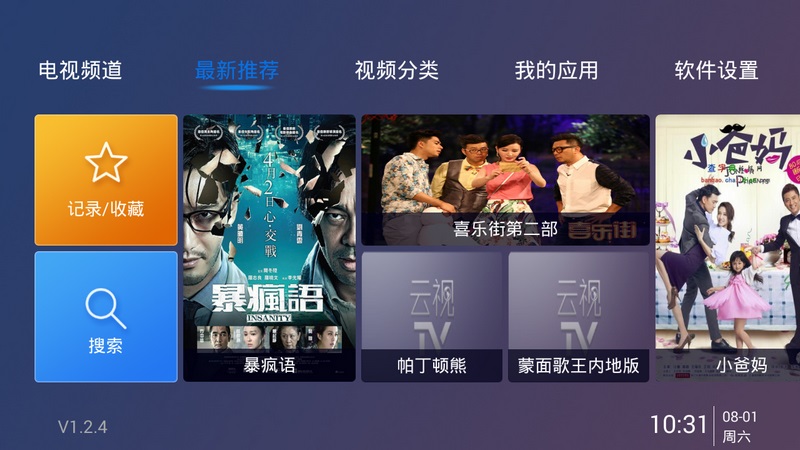Select the 帕丁顿熊 card
Viewport: 800px width, 450px height.
pyautogui.click(x=432, y=316)
